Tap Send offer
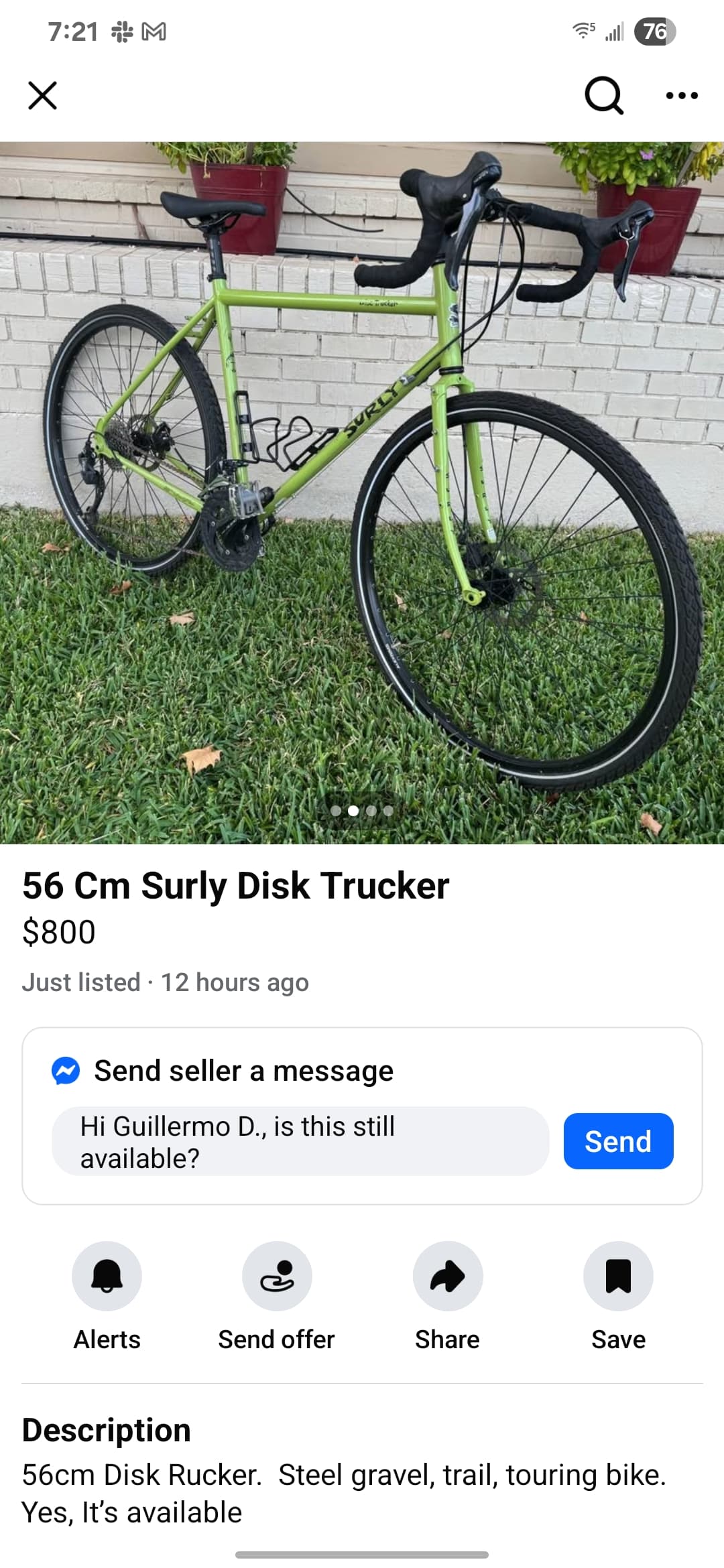Image resolution: width=724 pixels, height=1568 pixels. point(277,1277)
